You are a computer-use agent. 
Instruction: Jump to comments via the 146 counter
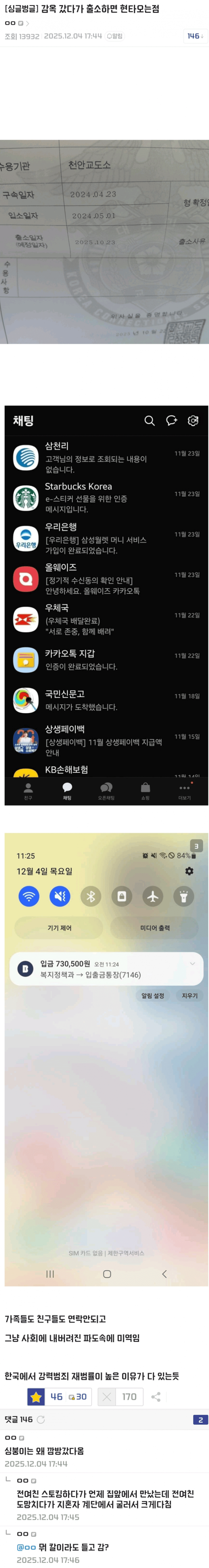click(x=194, y=36)
